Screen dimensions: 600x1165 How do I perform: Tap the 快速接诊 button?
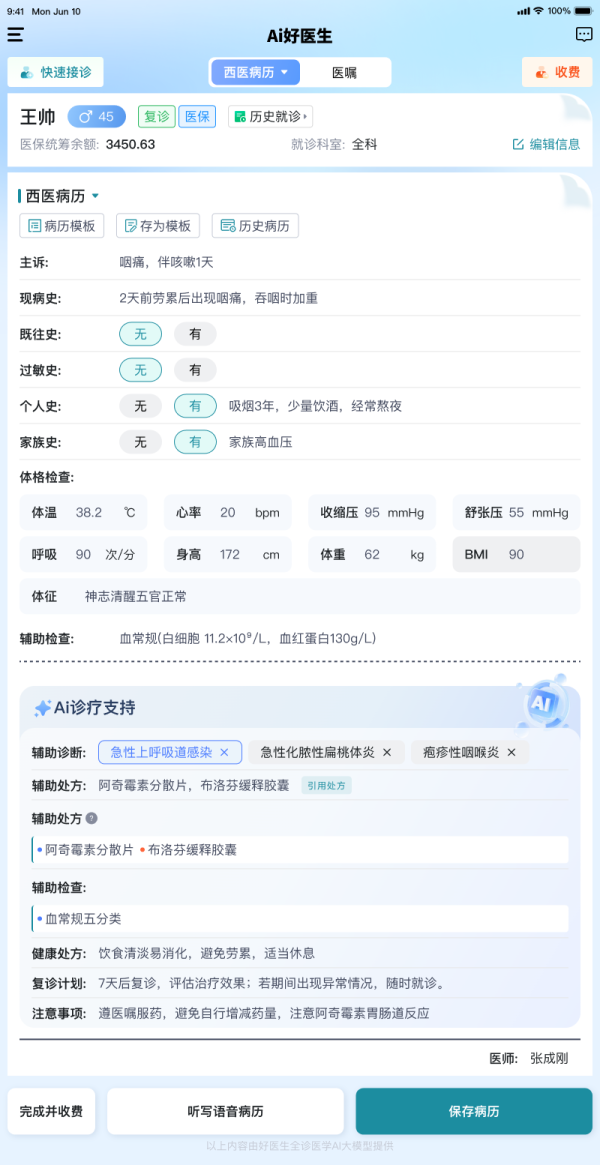(x=56, y=72)
